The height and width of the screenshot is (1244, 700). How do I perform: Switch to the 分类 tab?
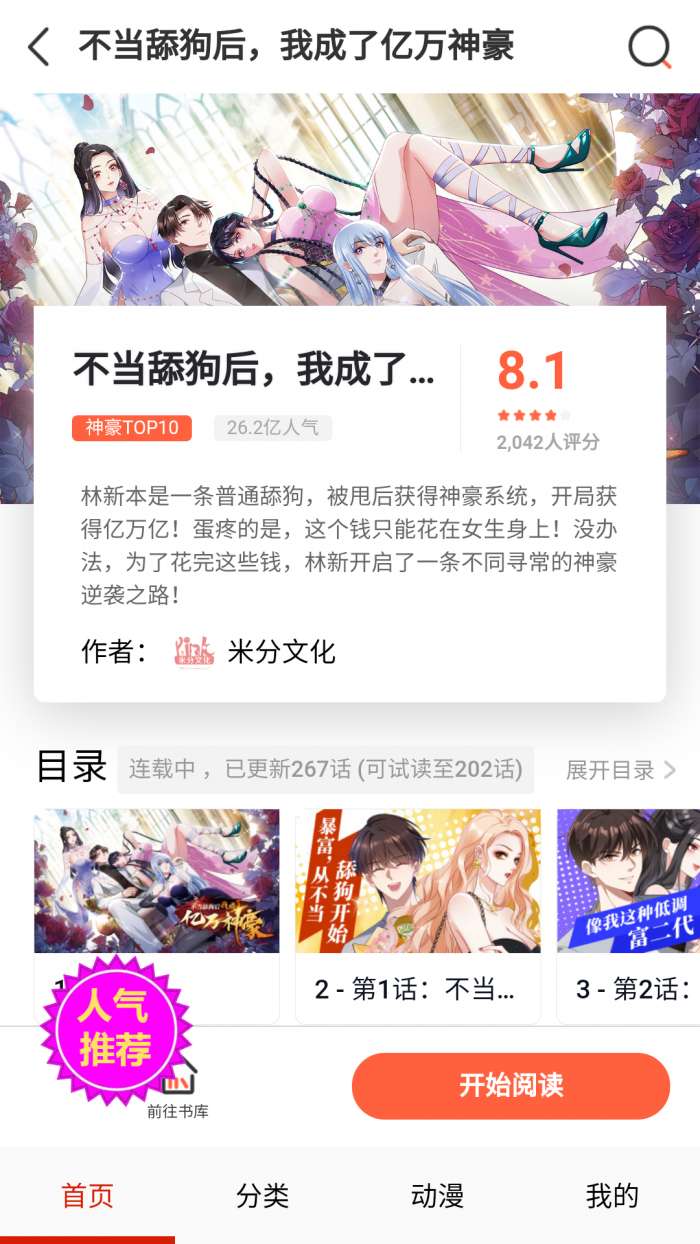point(262,1196)
